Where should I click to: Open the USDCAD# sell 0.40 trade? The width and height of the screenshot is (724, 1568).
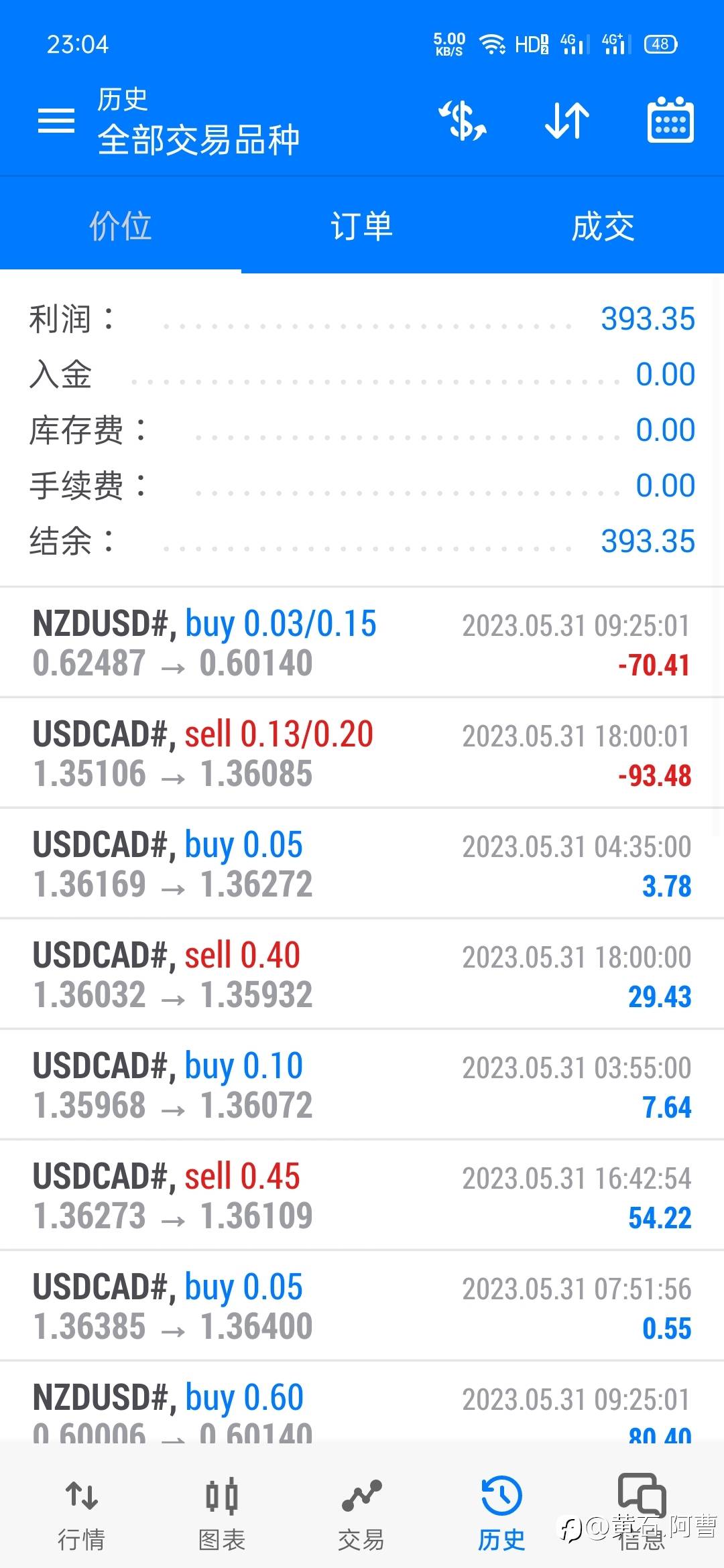[362, 974]
